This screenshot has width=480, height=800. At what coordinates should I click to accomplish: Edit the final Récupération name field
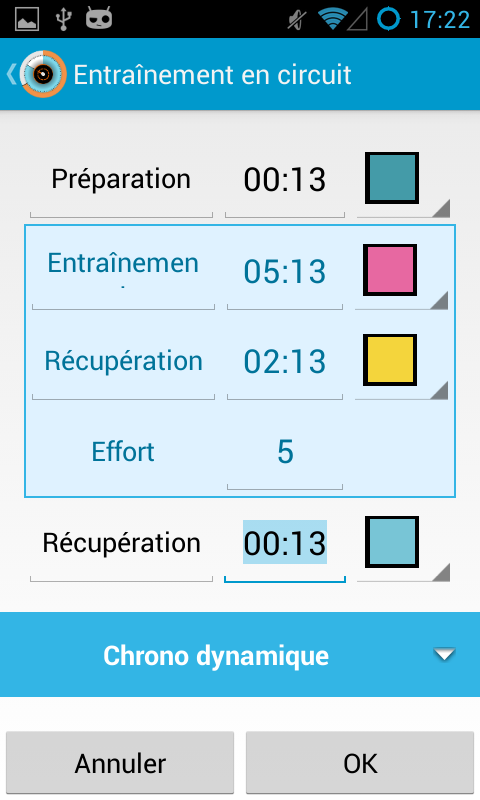click(121, 543)
